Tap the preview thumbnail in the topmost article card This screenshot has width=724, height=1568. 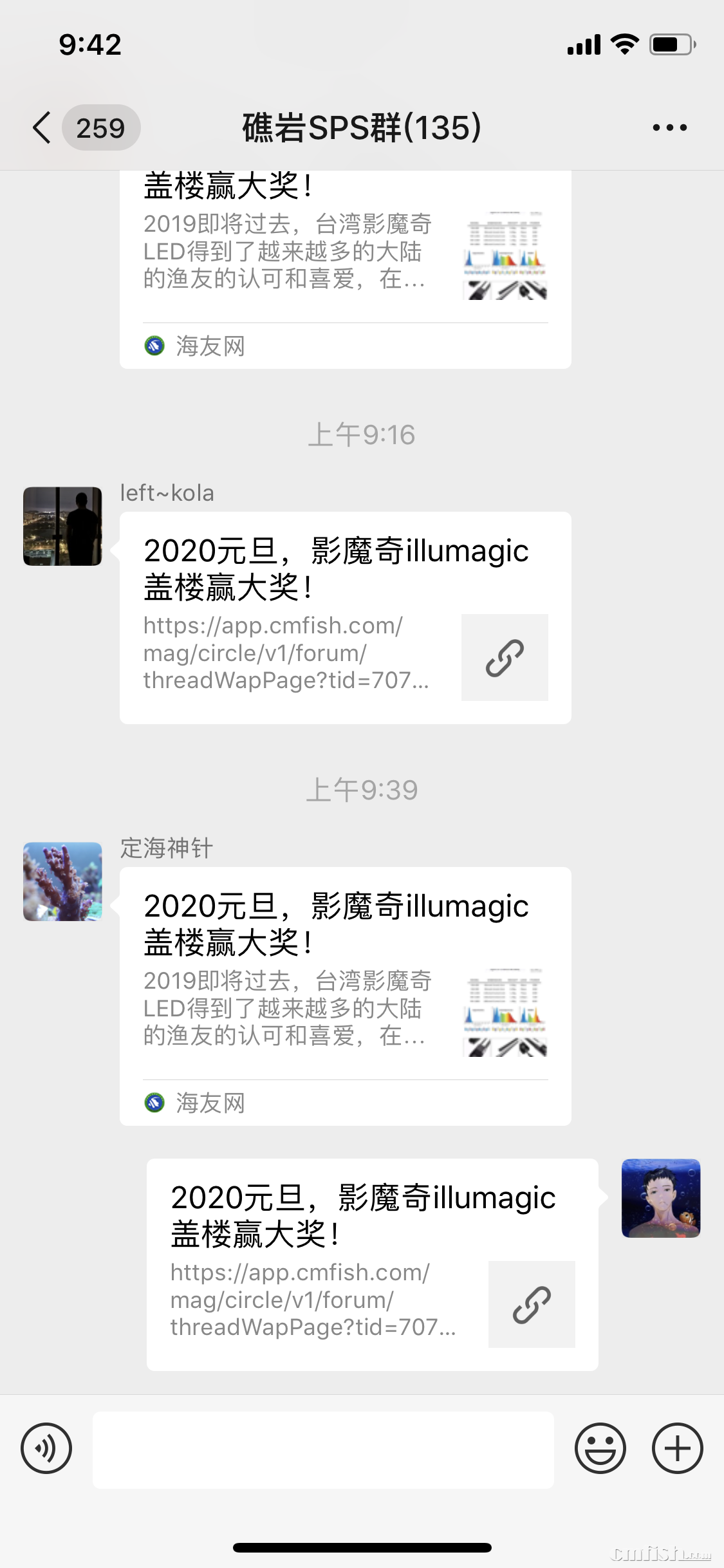coord(506,255)
